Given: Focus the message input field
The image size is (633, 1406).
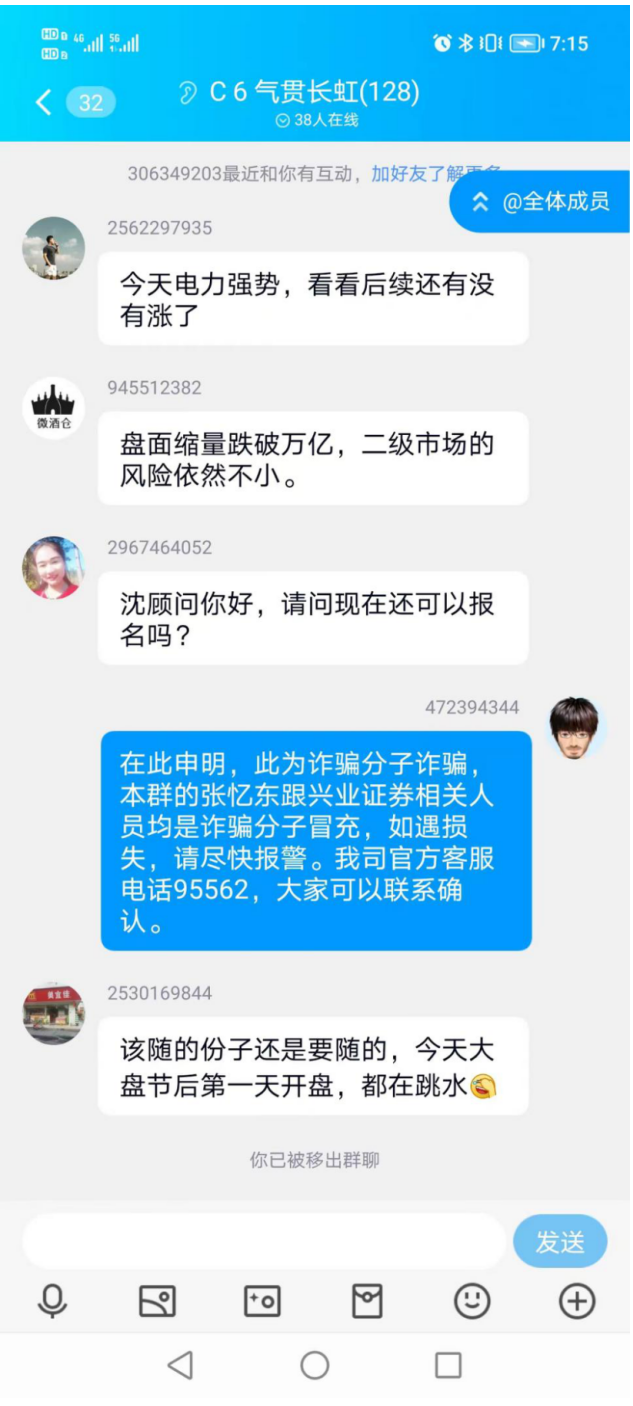Looking at the screenshot, I should tap(263, 1242).
